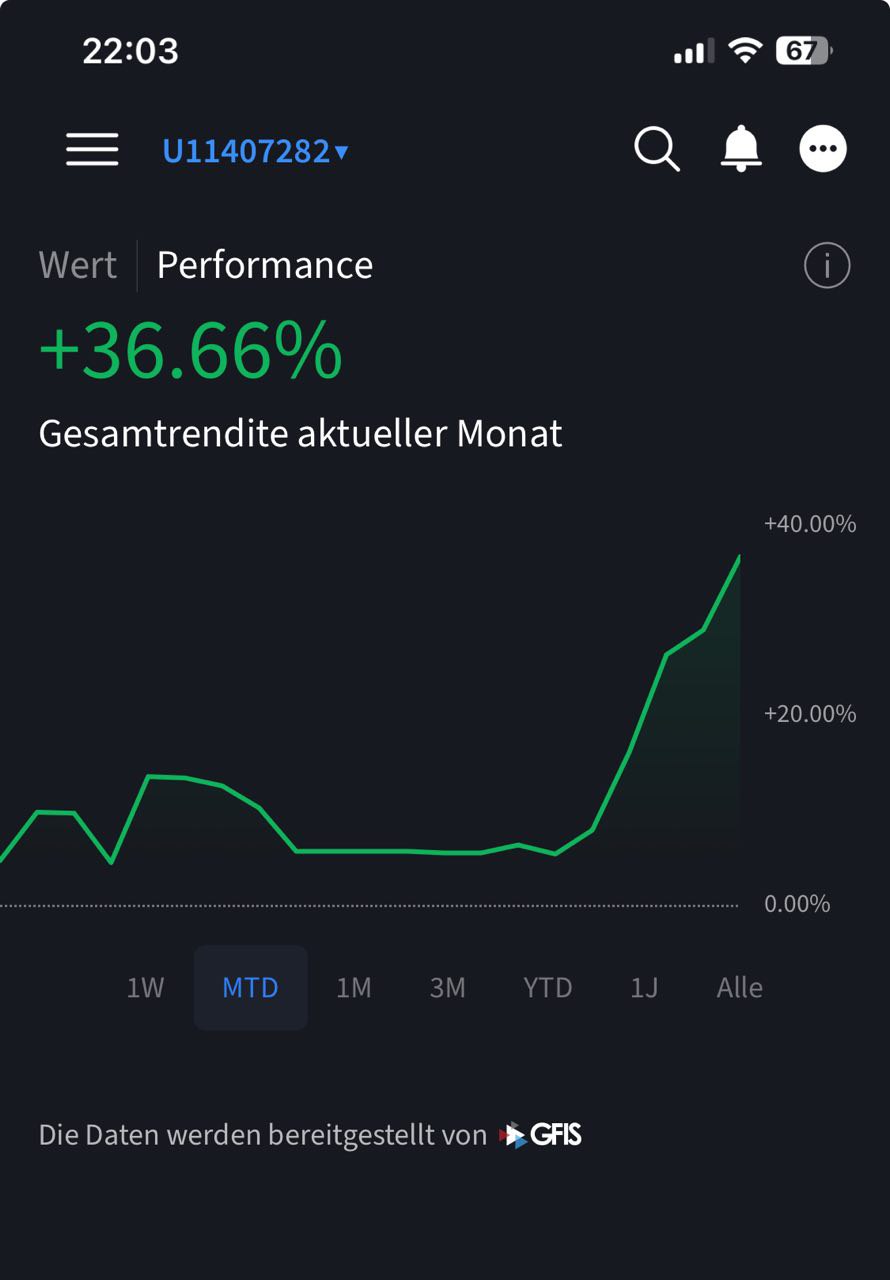Open the hamburger drawer menu
The height and width of the screenshot is (1280, 890).
(x=92, y=150)
